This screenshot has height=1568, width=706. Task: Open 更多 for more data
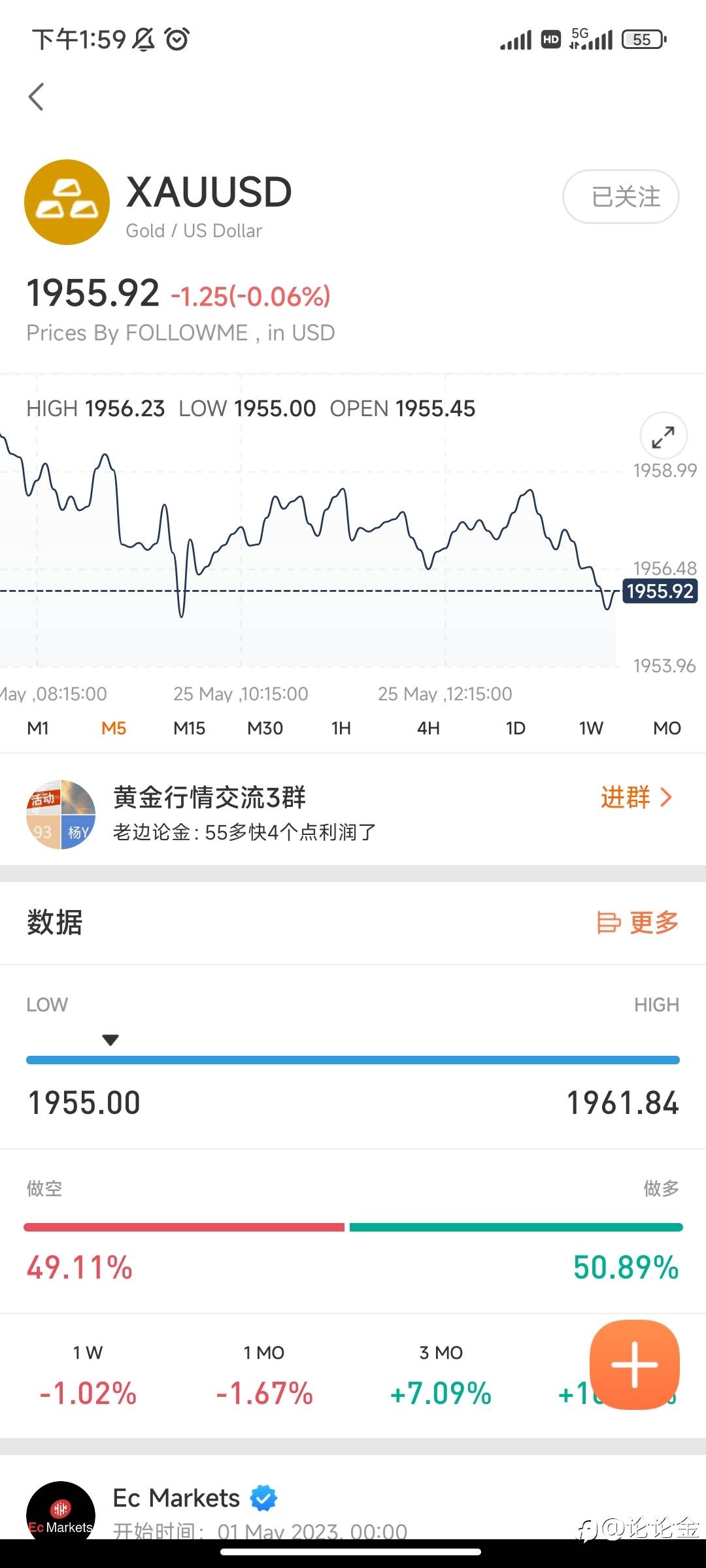point(637,923)
